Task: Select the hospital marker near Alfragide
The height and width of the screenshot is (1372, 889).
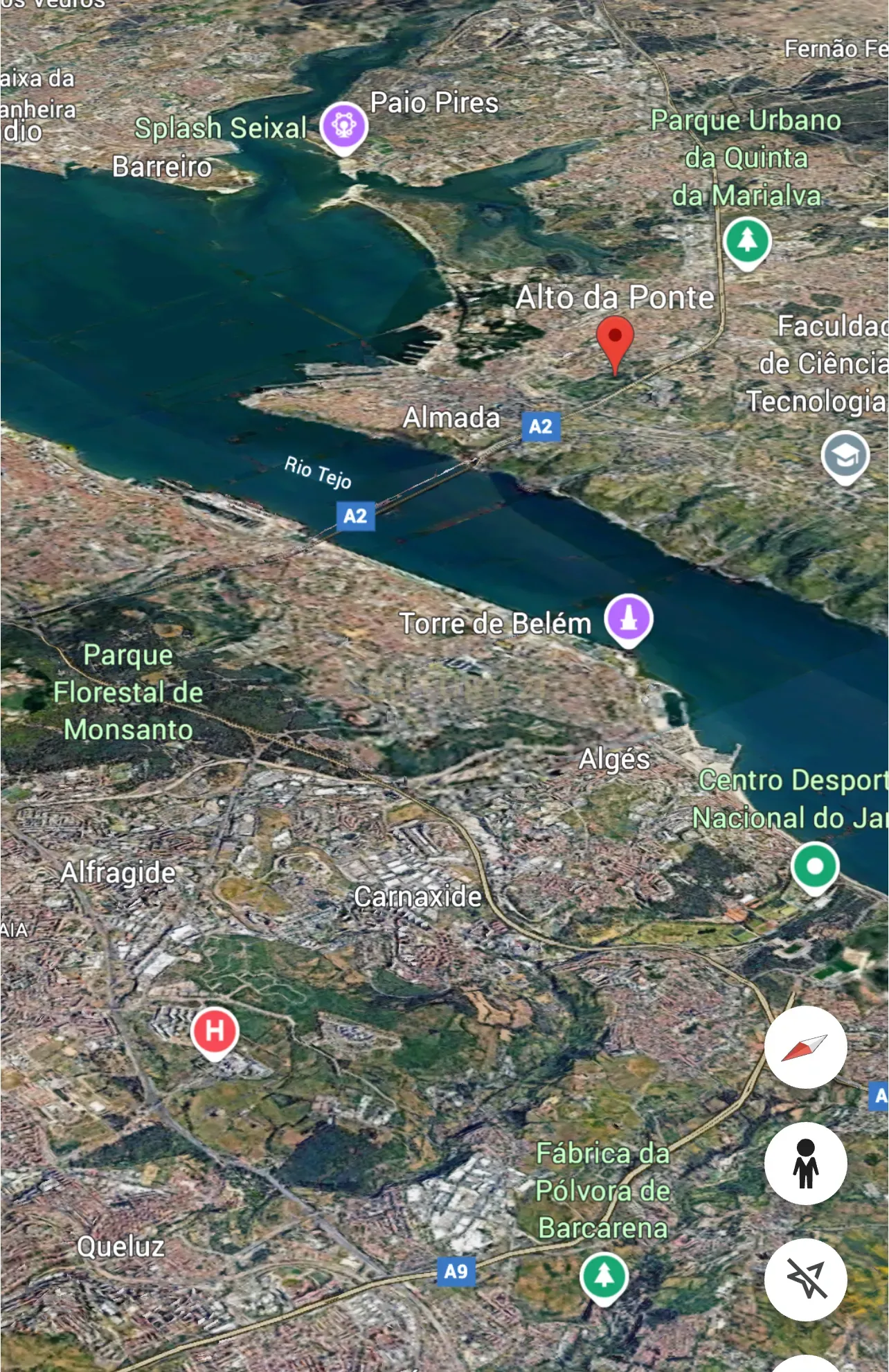Action: (x=215, y=1031)
